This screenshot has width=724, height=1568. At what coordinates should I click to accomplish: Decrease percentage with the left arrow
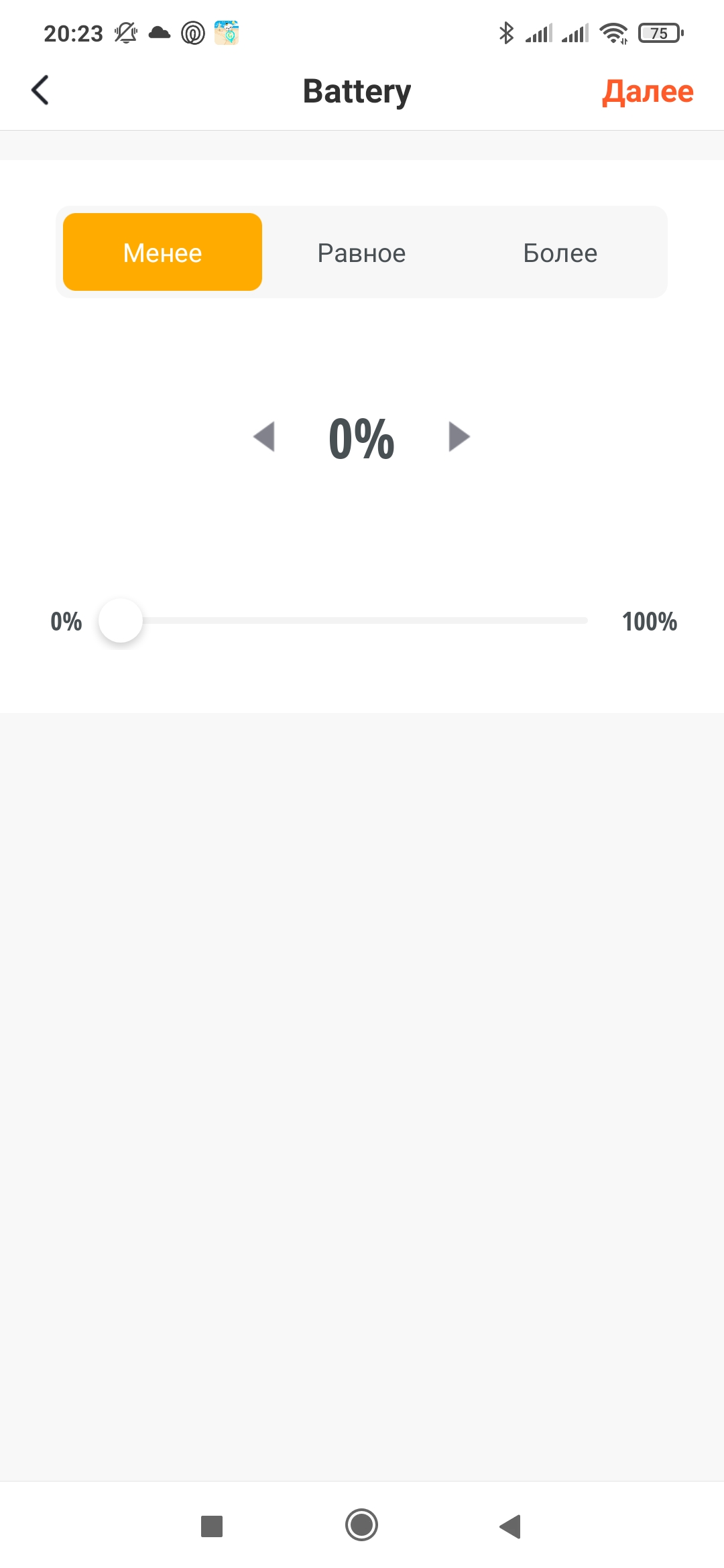[x=264, y=437]
